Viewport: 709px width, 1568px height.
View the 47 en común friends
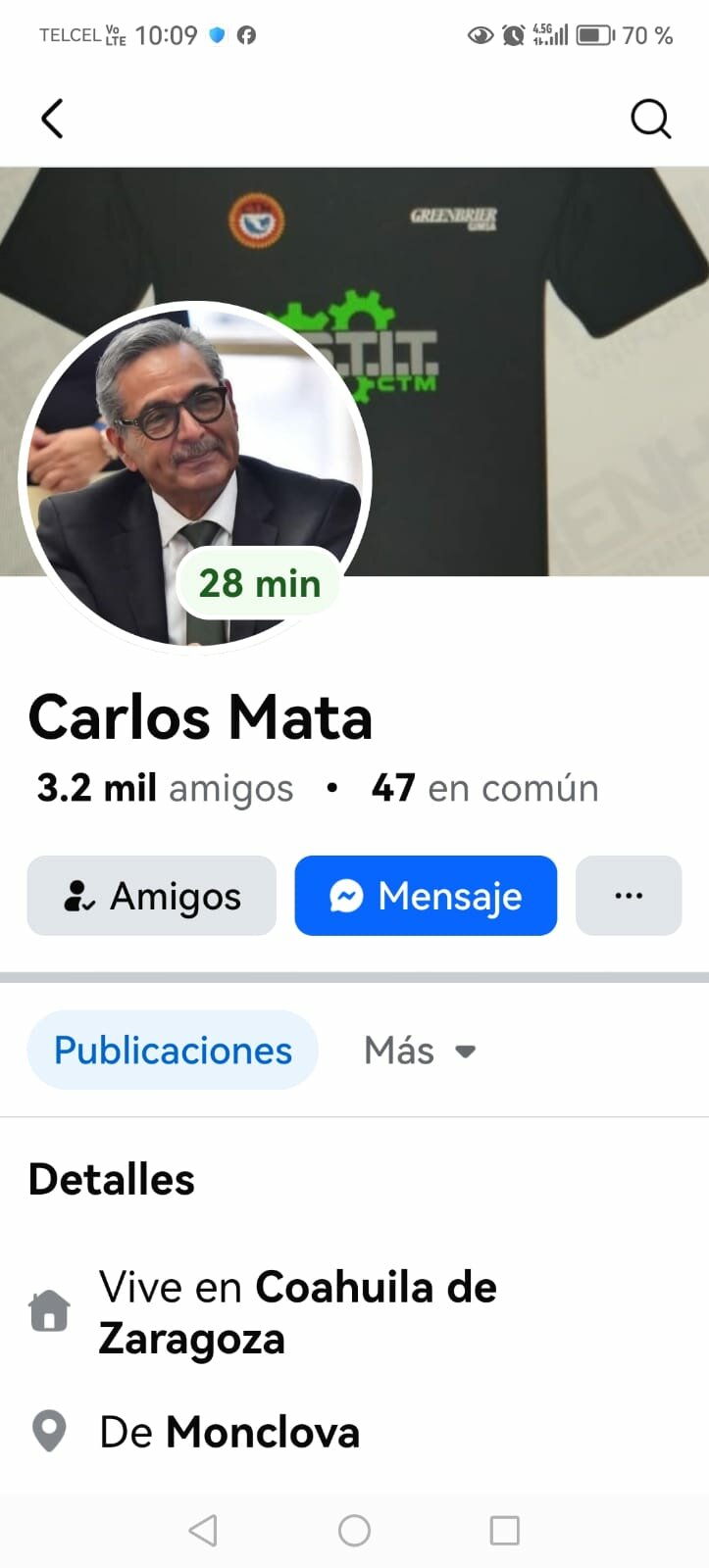coord(484,788)
